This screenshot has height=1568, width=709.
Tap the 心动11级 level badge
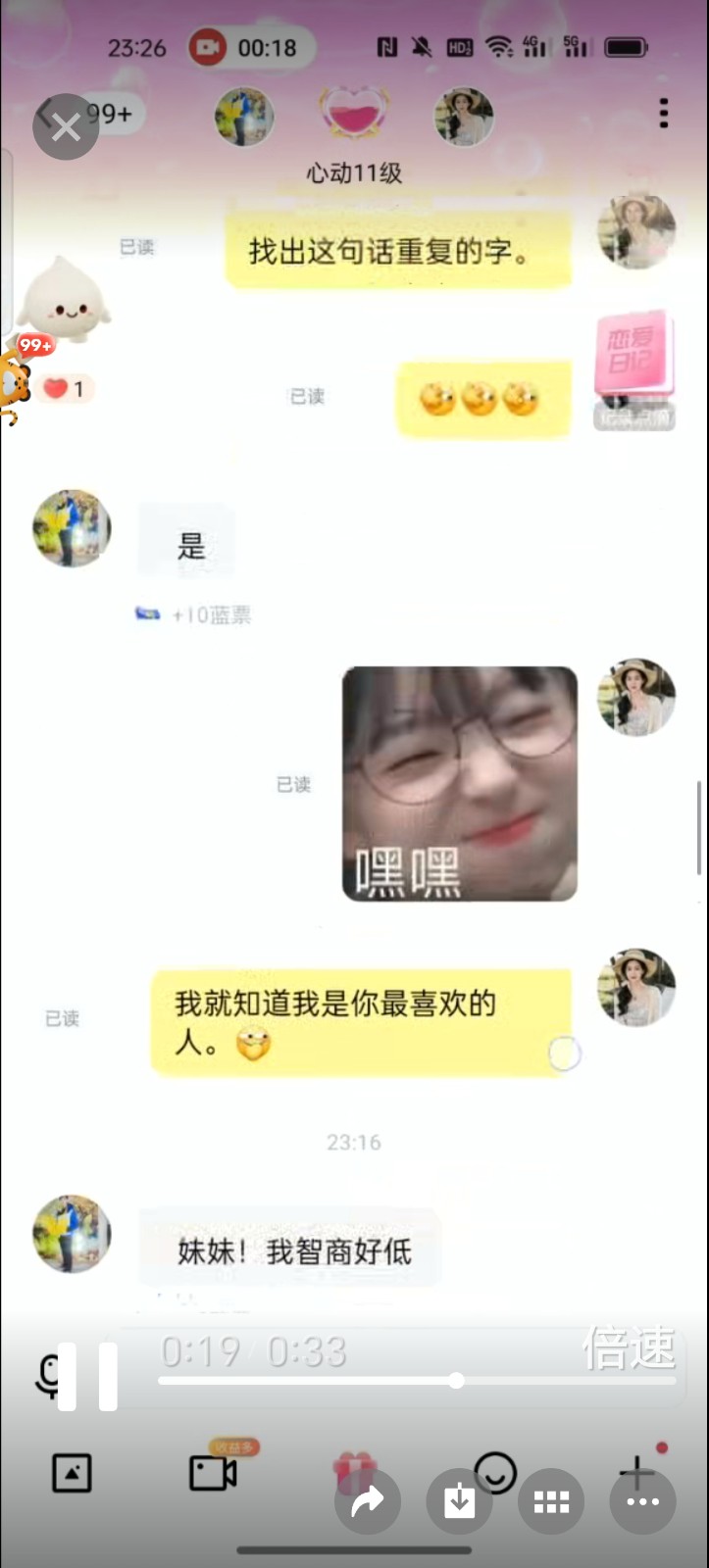[x=354, y=171]
